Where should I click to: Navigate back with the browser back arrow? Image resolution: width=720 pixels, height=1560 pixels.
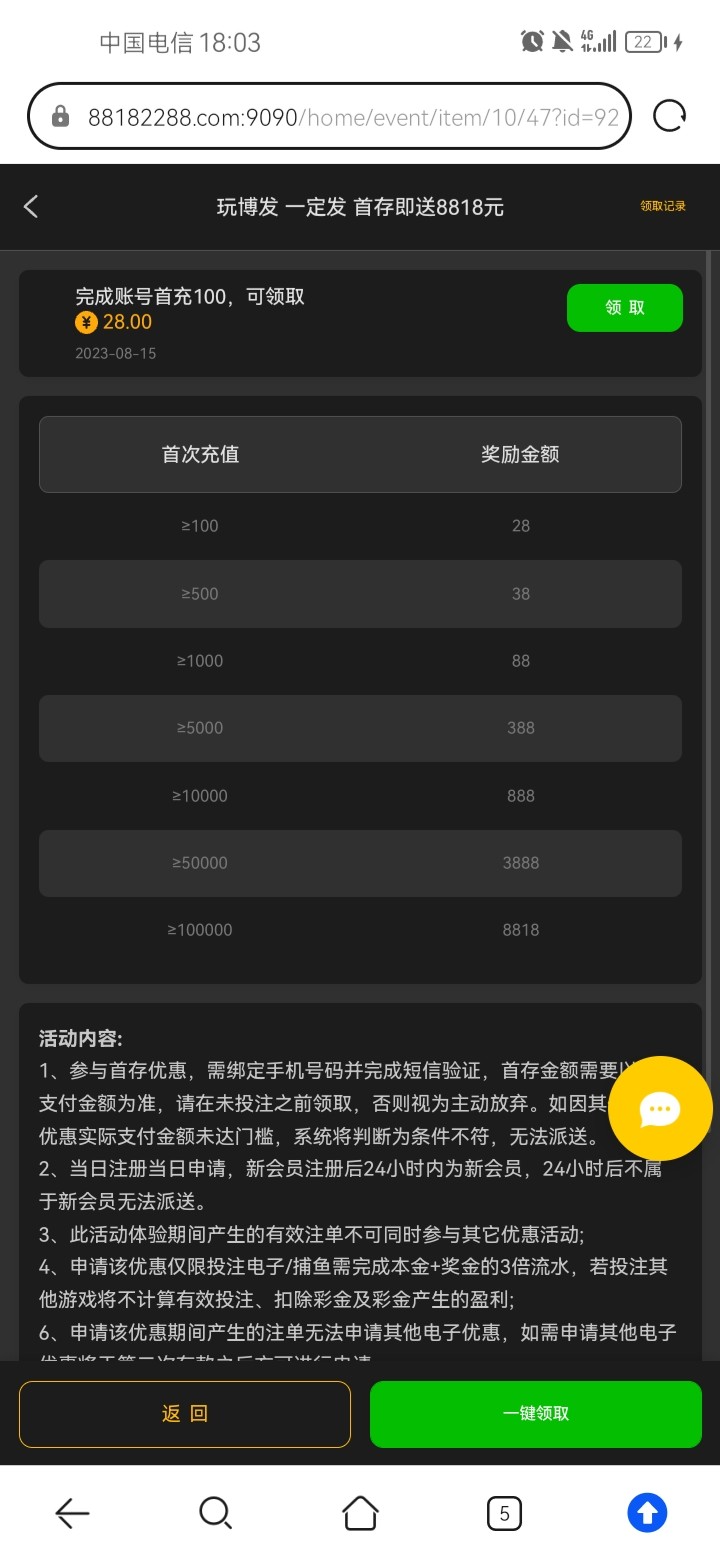pyautogui.click(x=72, y=1513)
